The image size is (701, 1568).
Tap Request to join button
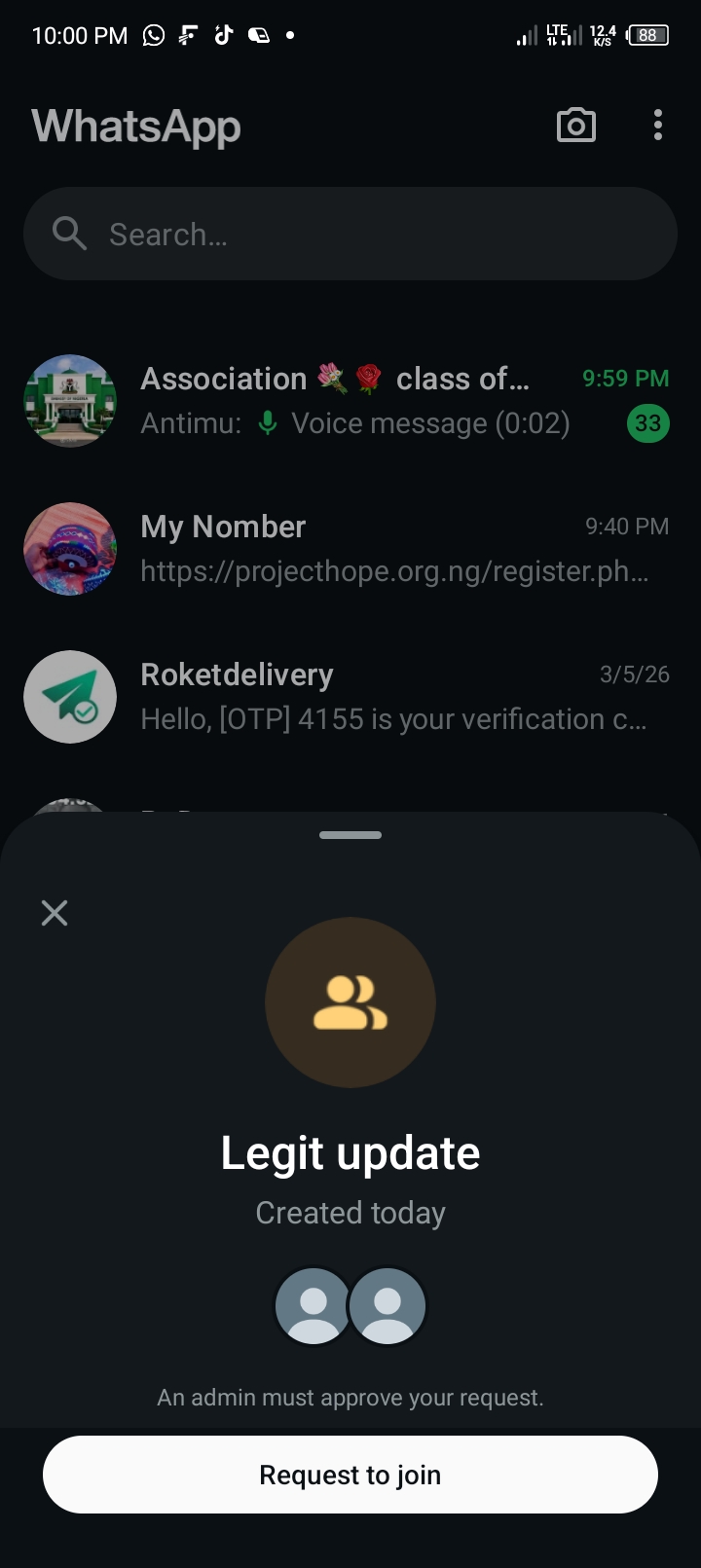[x=350, y=1475]
